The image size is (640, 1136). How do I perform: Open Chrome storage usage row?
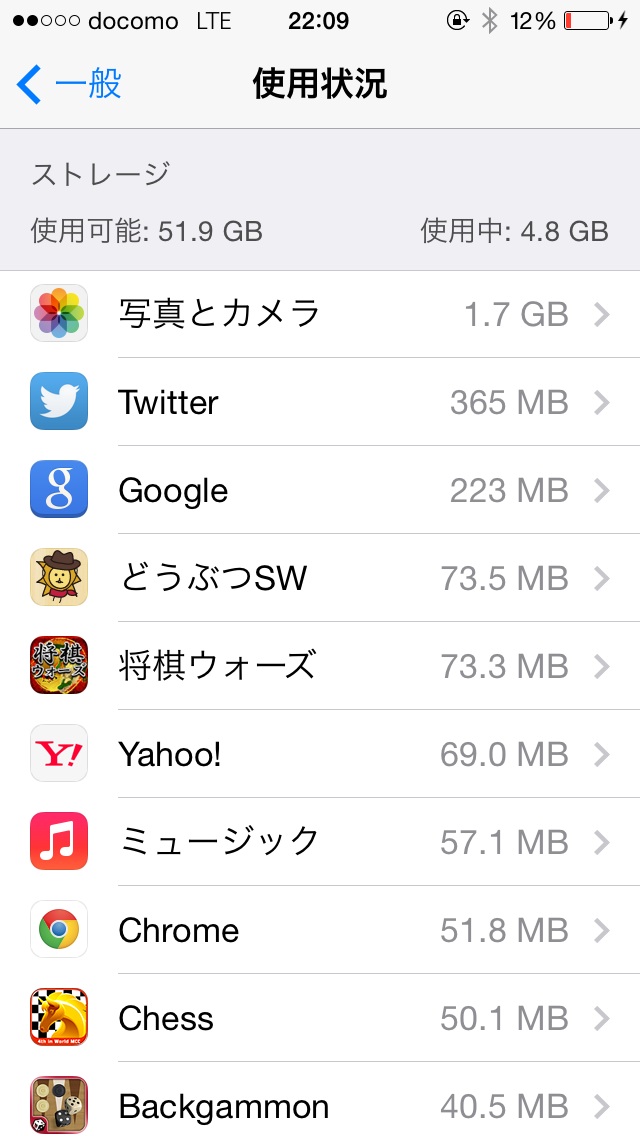coord(320,930)
